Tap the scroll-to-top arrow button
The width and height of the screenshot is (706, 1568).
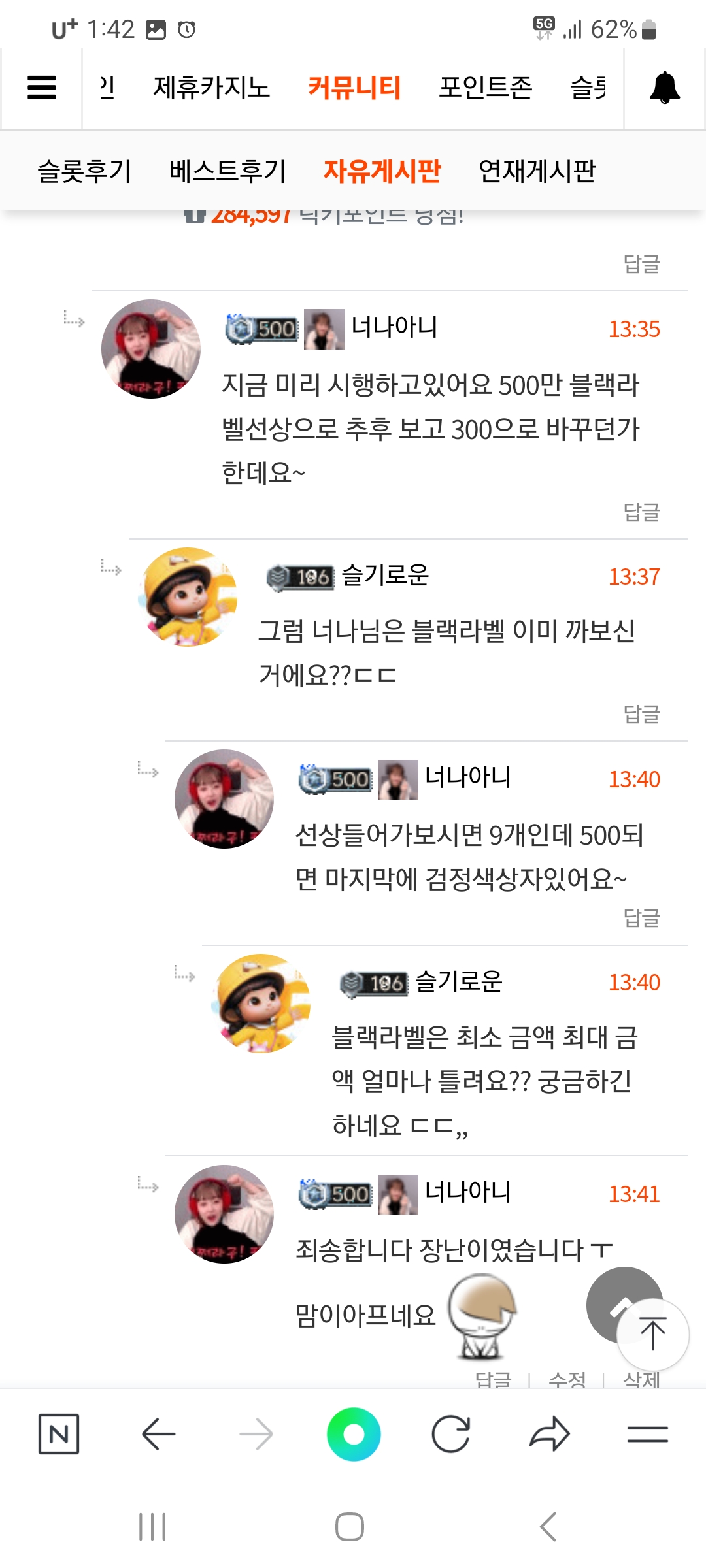click(652, 1335)
